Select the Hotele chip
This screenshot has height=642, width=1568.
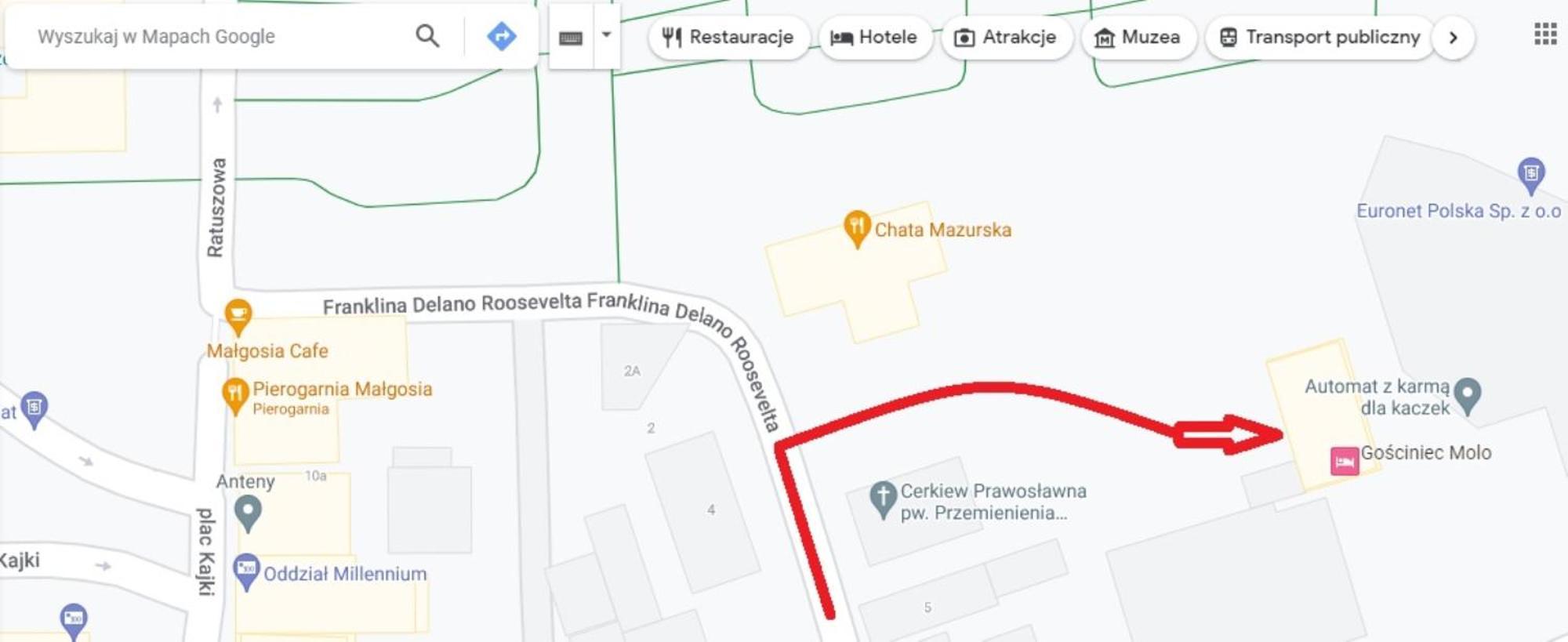(x=874, y=37)
